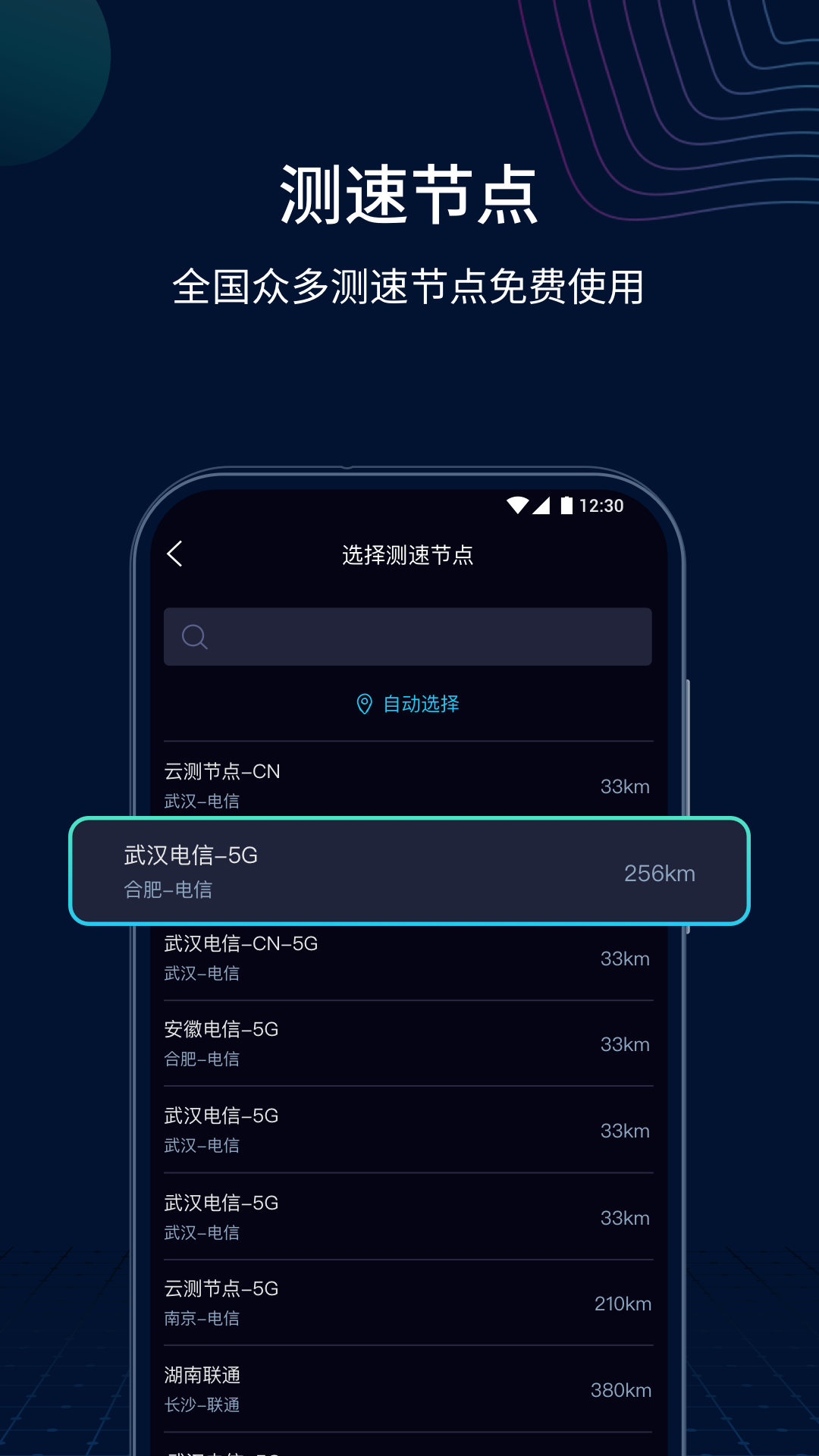Choose the first 武汉电信-5G 武汉 node
The width and height of the screenshot is (819, 1456).
[407, 1130]
